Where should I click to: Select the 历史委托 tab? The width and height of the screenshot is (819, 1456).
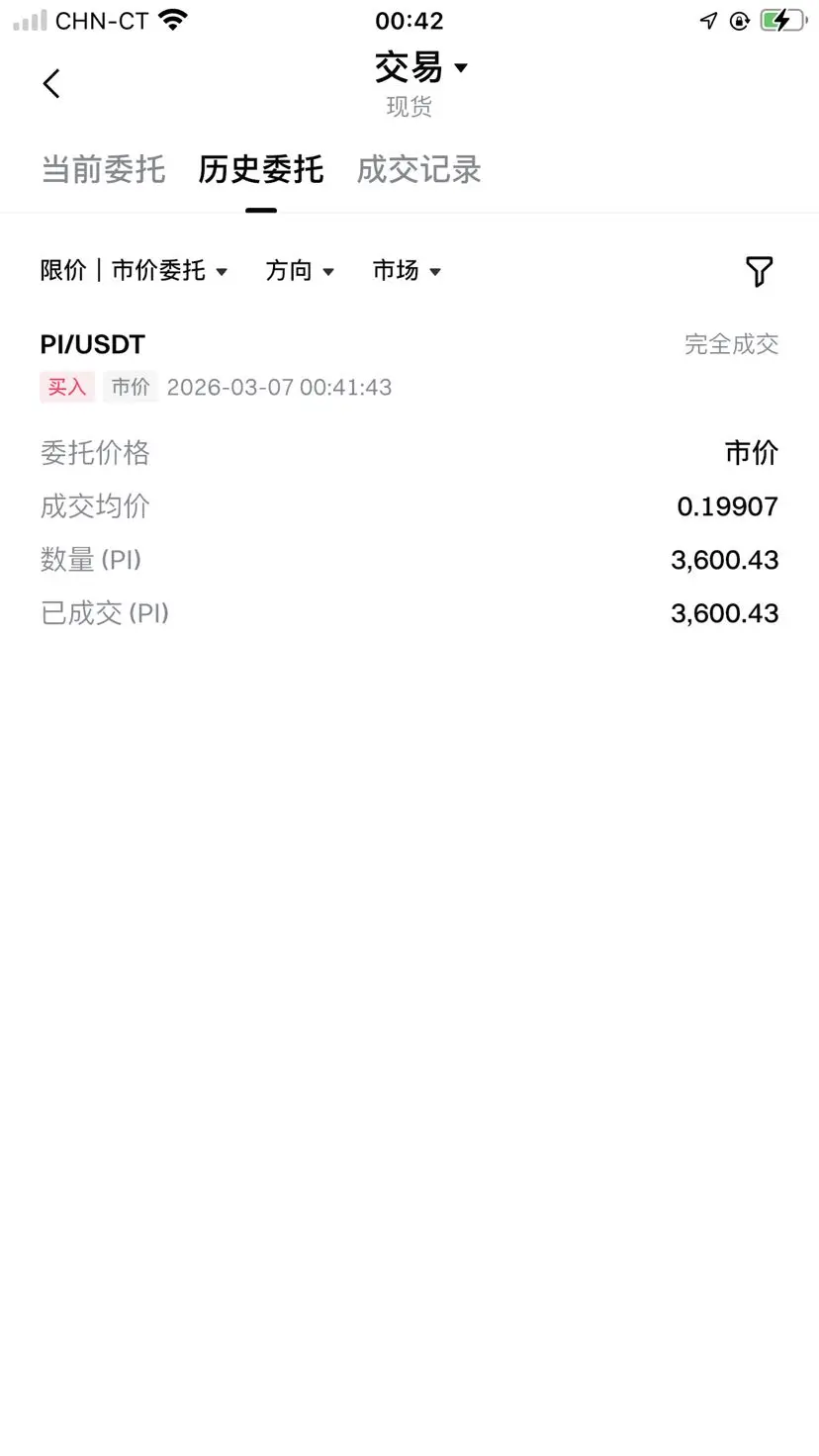[x=261, y=169]
